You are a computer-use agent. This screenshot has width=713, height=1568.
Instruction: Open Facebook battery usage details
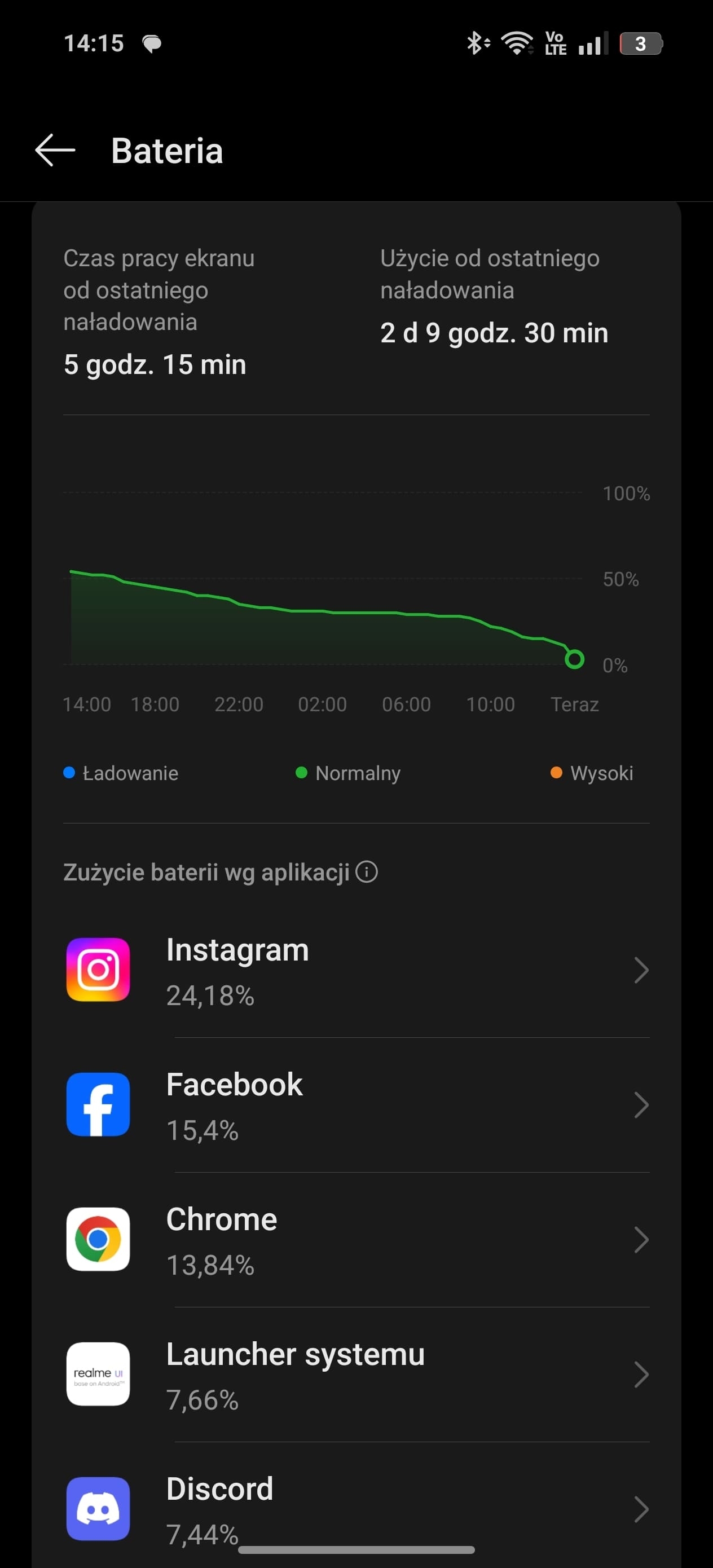pyautogui.click(x=356, y=1105)
